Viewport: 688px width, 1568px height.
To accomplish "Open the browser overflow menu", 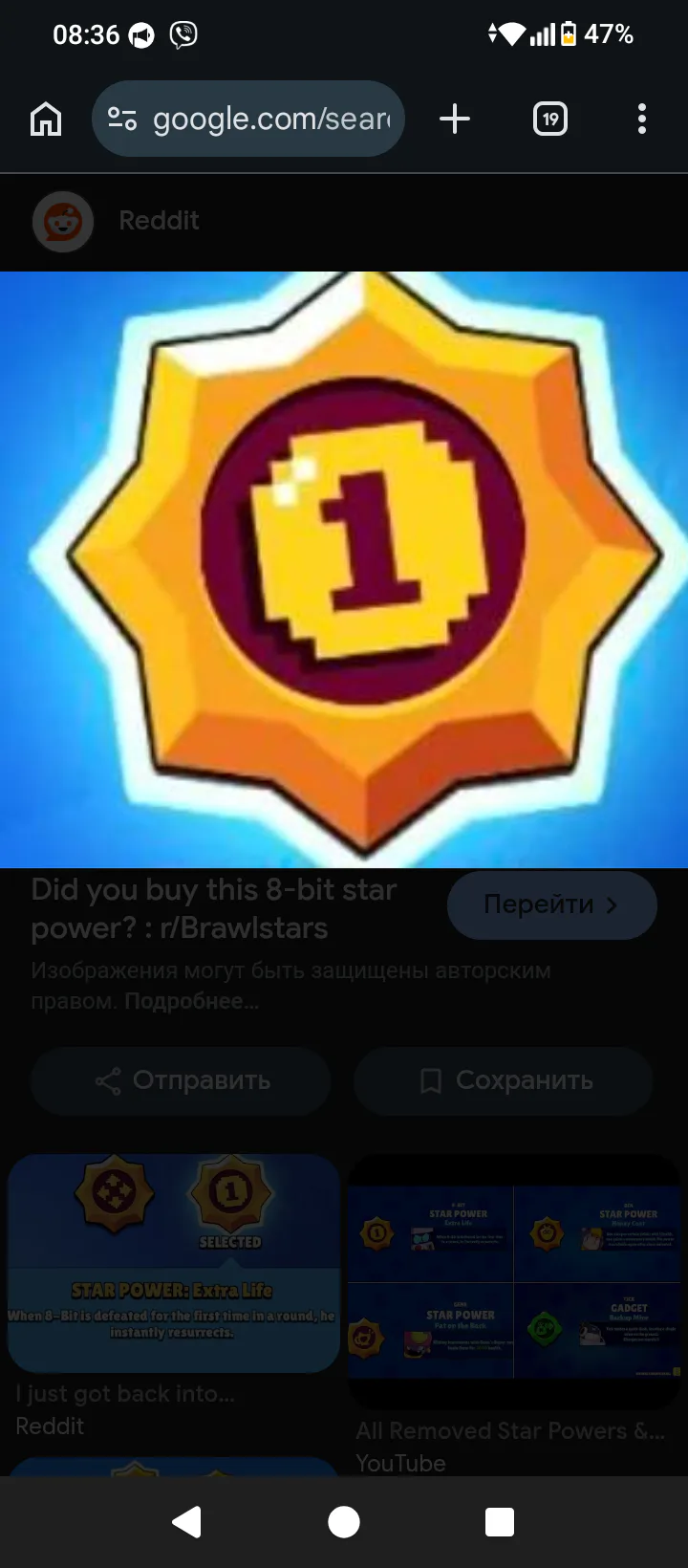I will 642,119.
